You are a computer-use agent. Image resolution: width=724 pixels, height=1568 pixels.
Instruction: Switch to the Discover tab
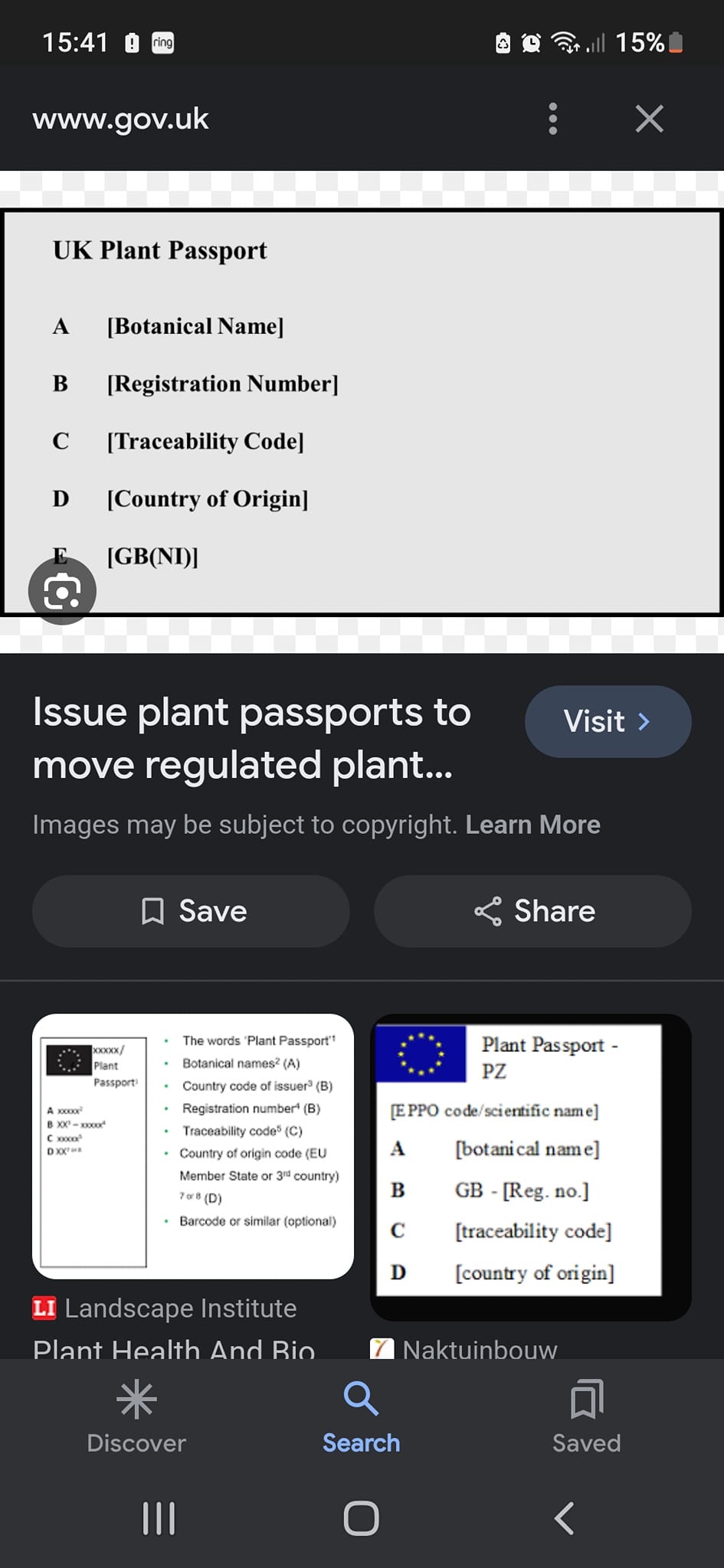(136, 1416)
